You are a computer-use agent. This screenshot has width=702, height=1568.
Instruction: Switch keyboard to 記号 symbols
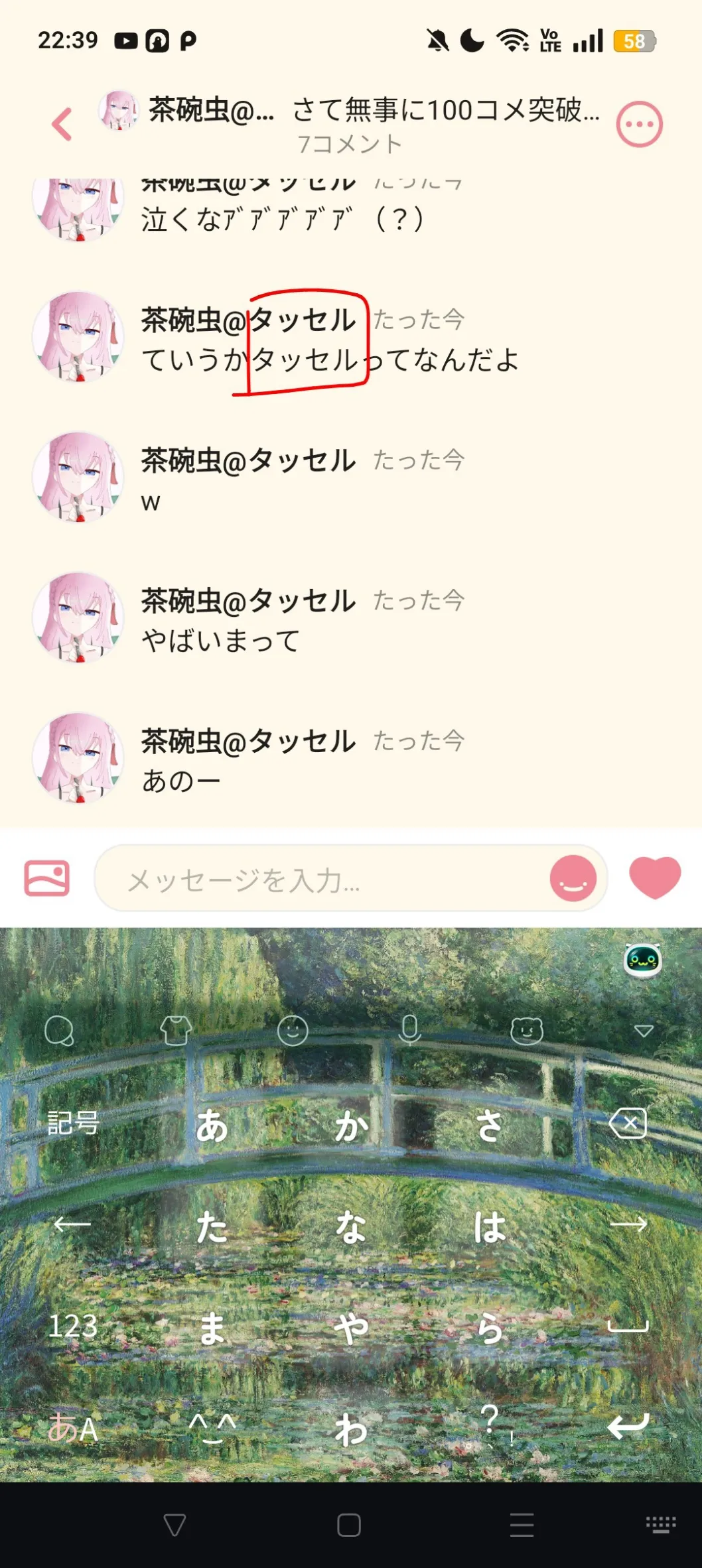pyautogui.click(x=73, y=1124)
